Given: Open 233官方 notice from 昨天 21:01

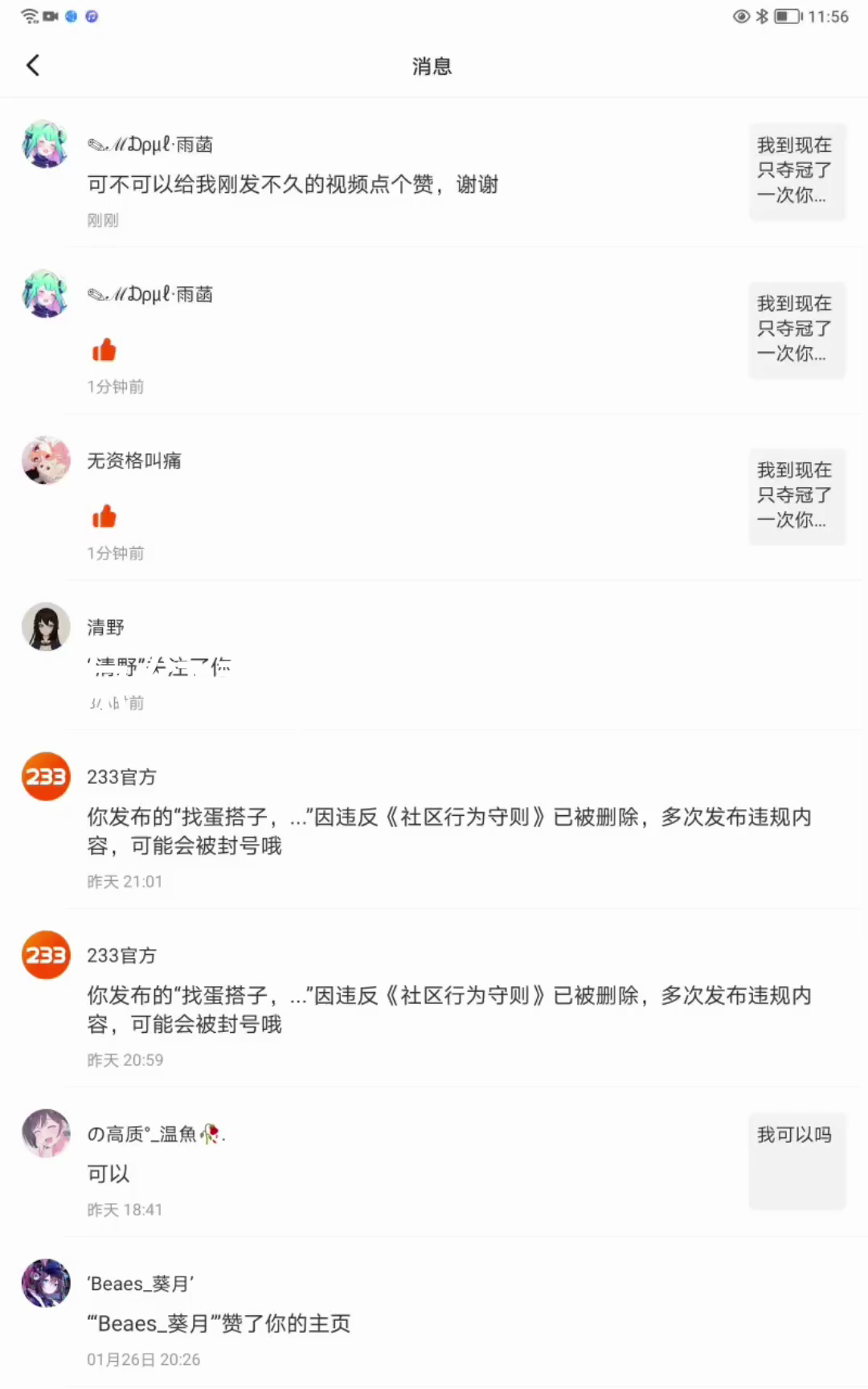Looking at the screenshot, I should (448, 831).
